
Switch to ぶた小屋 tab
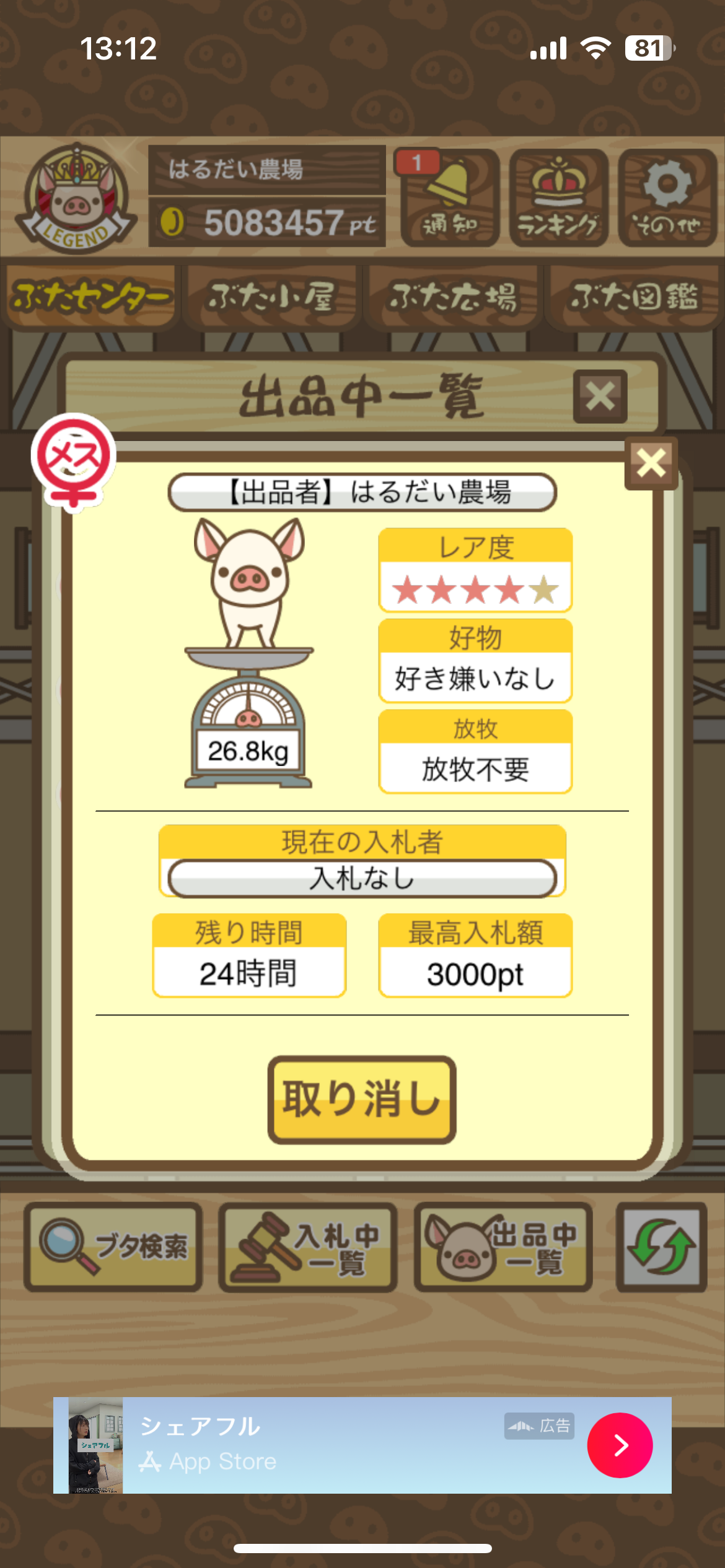tap(271, 297)
